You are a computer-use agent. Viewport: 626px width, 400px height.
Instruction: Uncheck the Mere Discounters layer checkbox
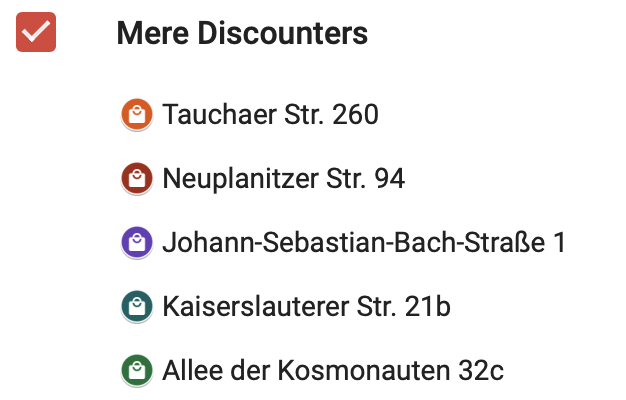(x=36, y=33)
